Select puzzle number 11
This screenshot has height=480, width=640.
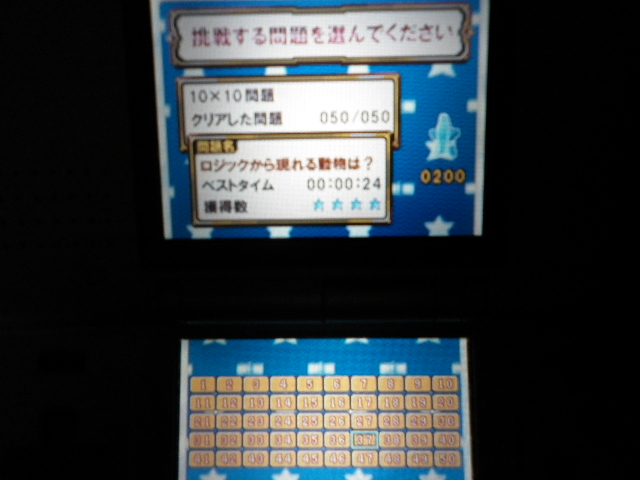click(202, 403)
